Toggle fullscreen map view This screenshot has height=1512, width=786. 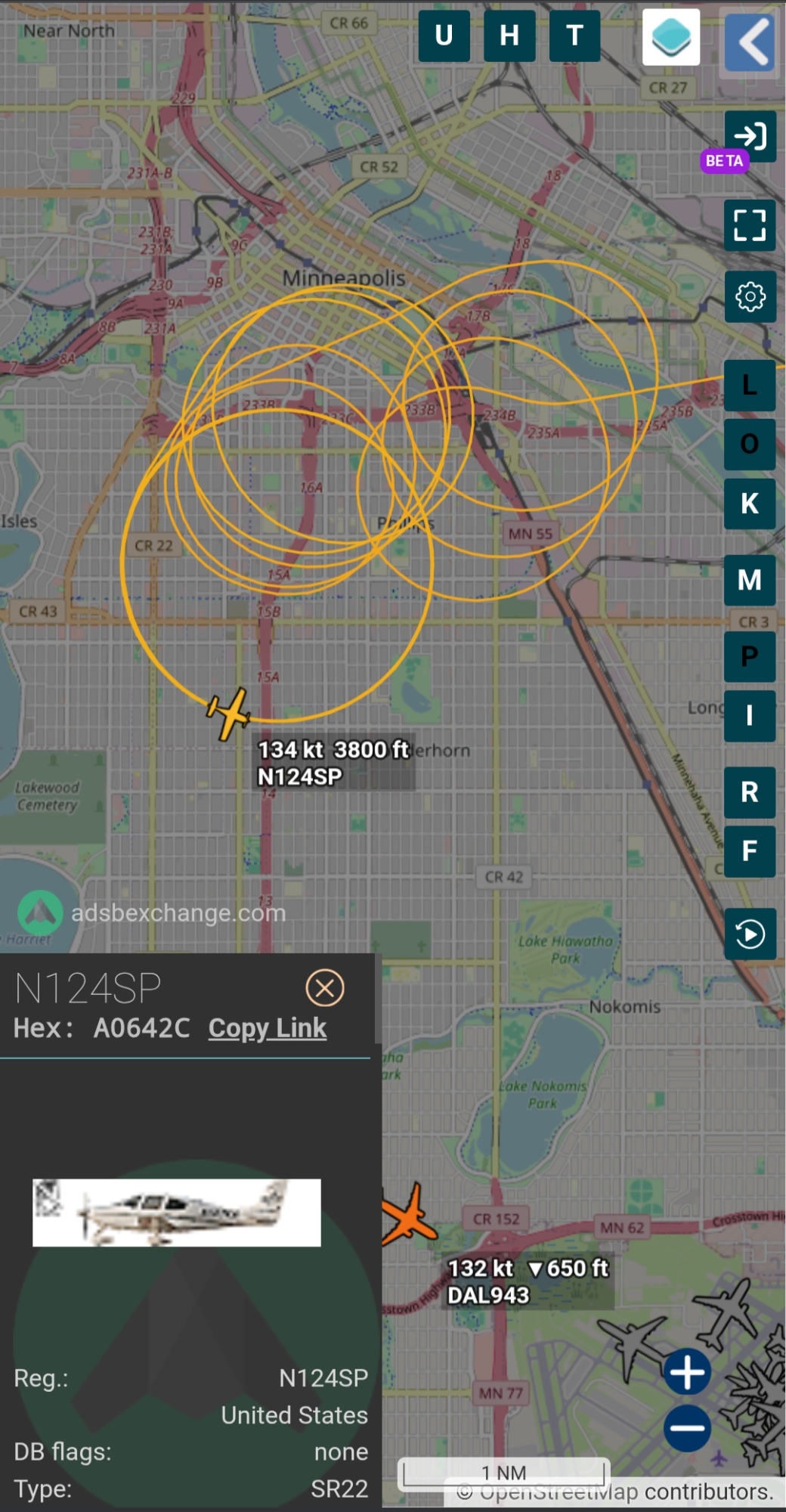tap(750, 225)
